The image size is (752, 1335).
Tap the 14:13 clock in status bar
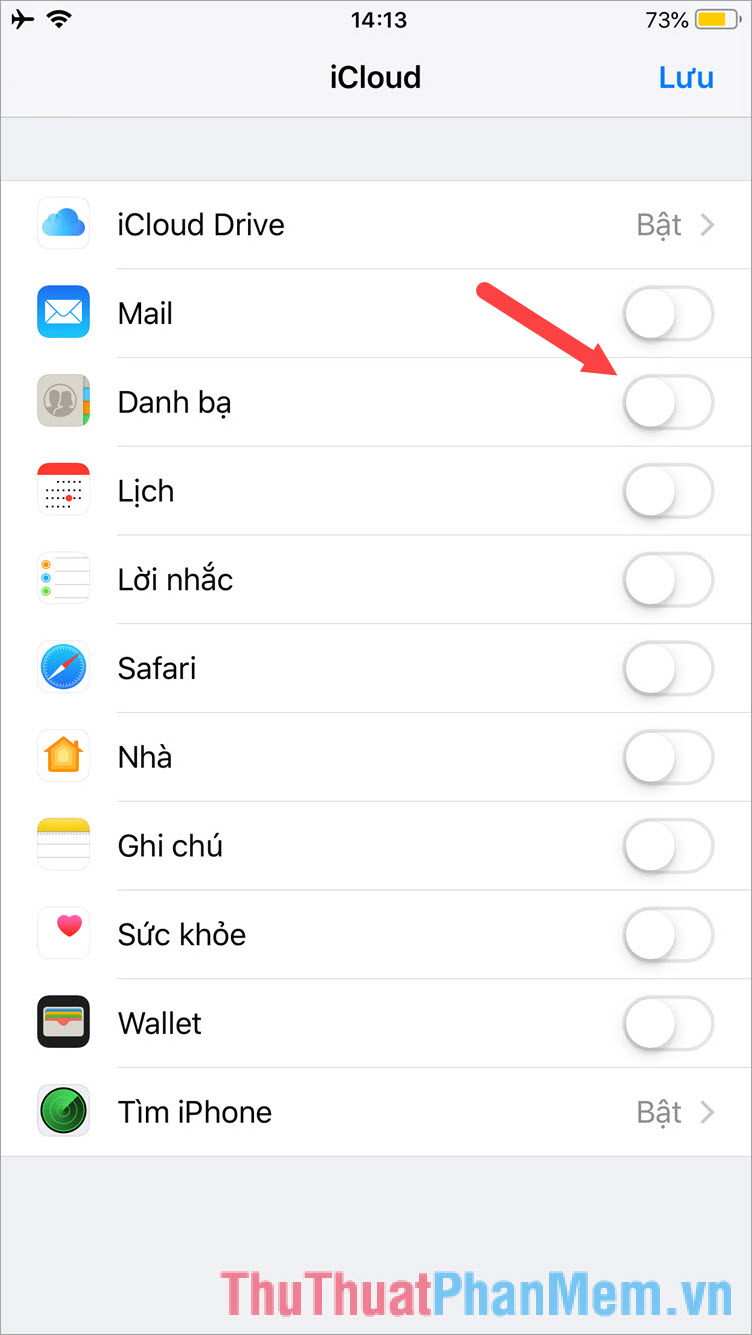(x=375, y=18)
